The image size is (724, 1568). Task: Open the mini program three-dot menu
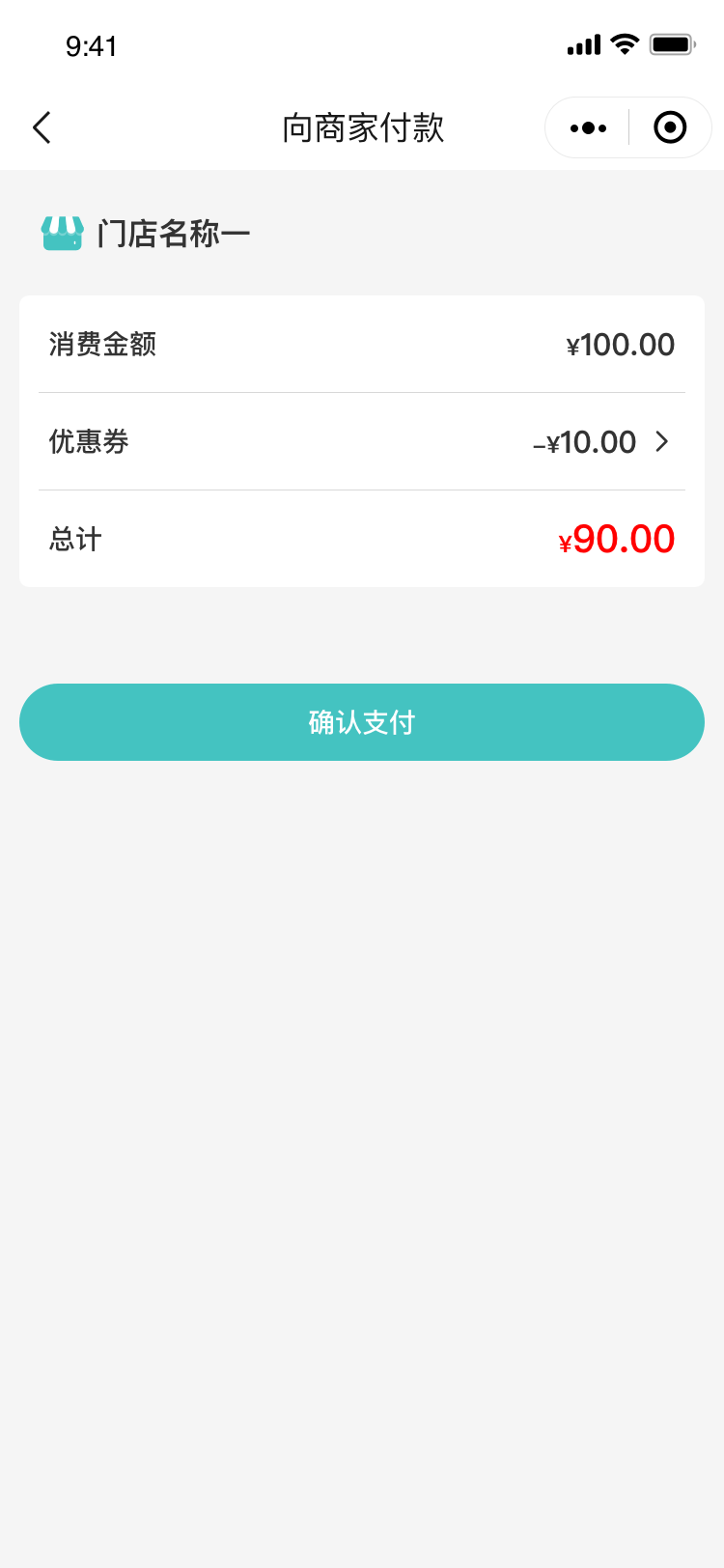click(x=588, y=127)
